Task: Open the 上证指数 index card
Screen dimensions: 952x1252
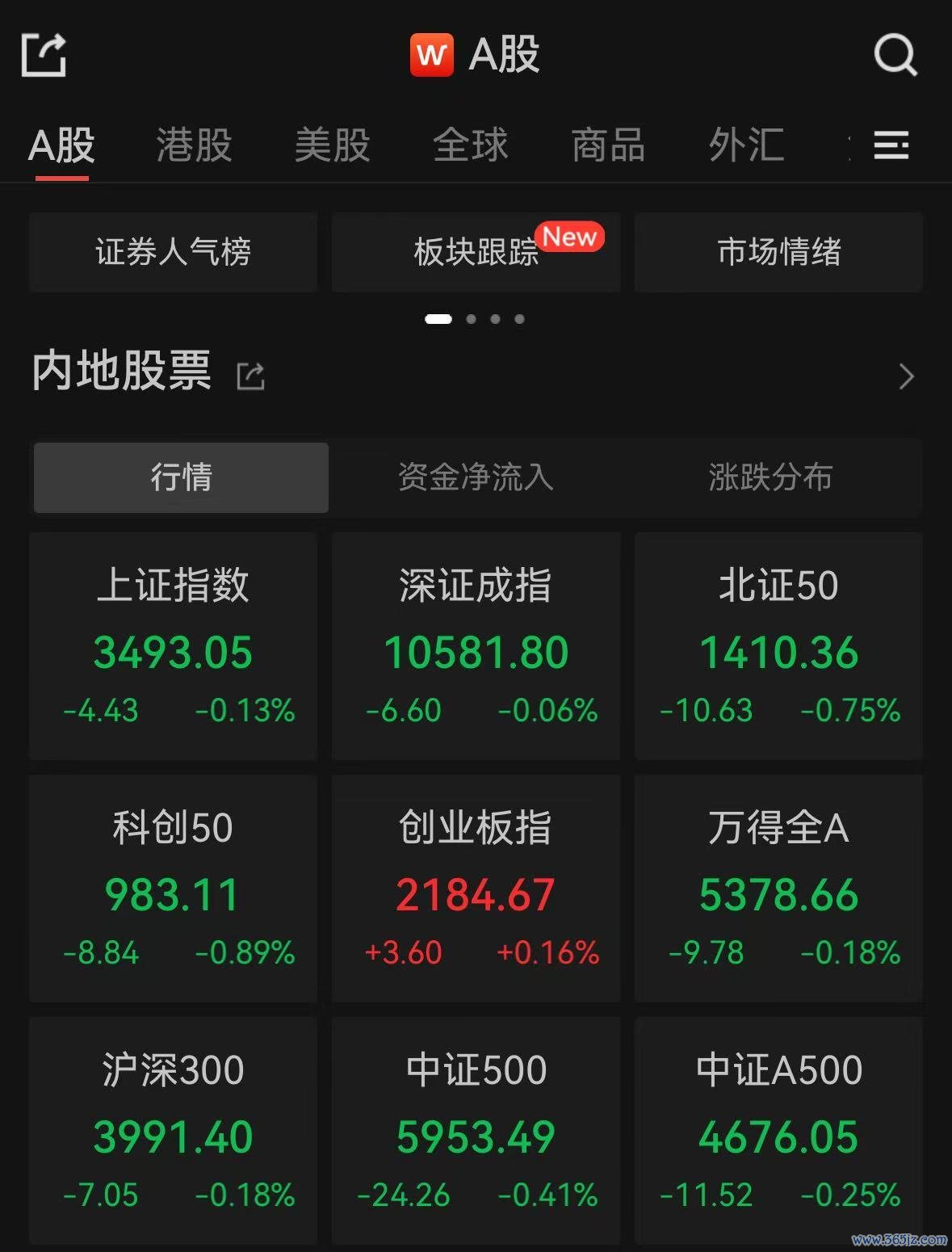Action: (173, 646)
